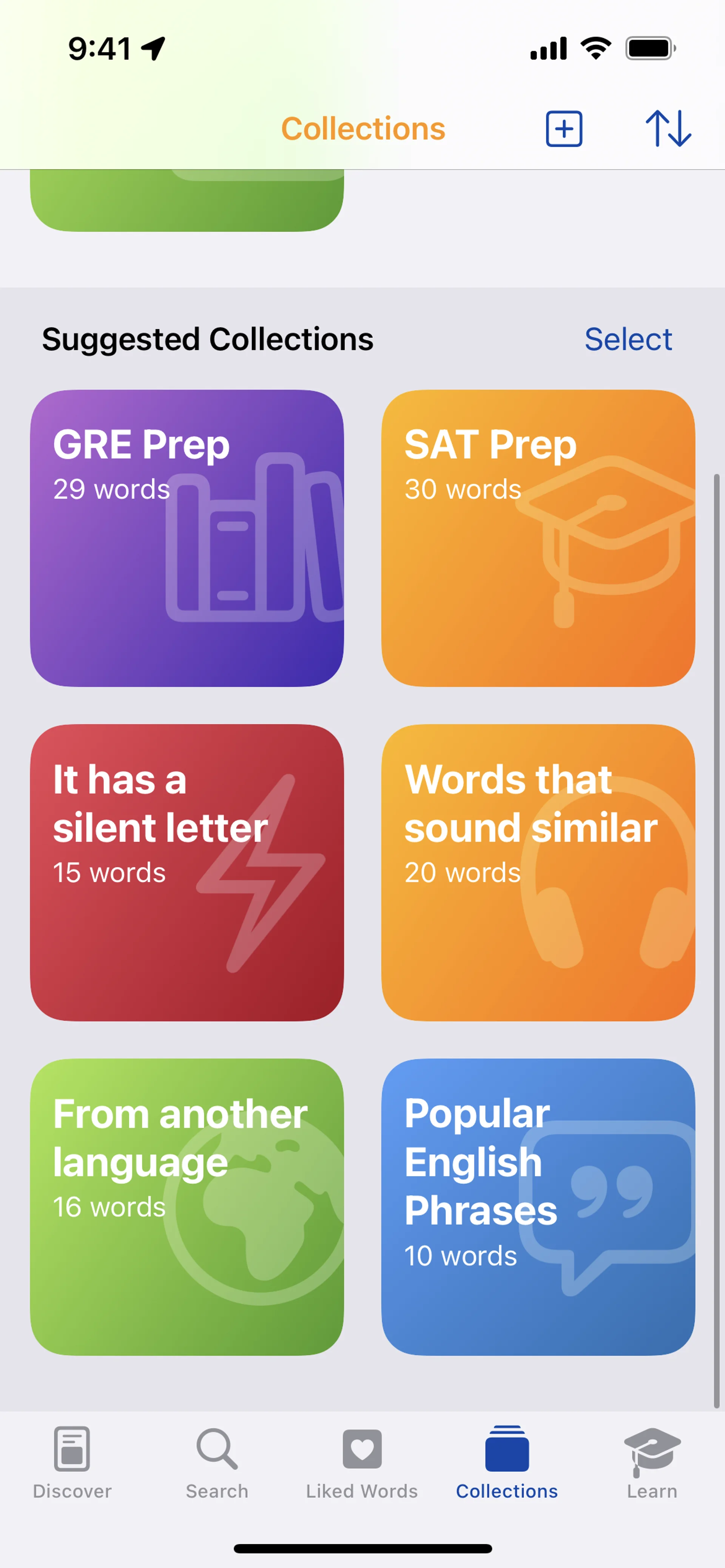Open the Popular English Phrases collection

(x=538, y=1206)
